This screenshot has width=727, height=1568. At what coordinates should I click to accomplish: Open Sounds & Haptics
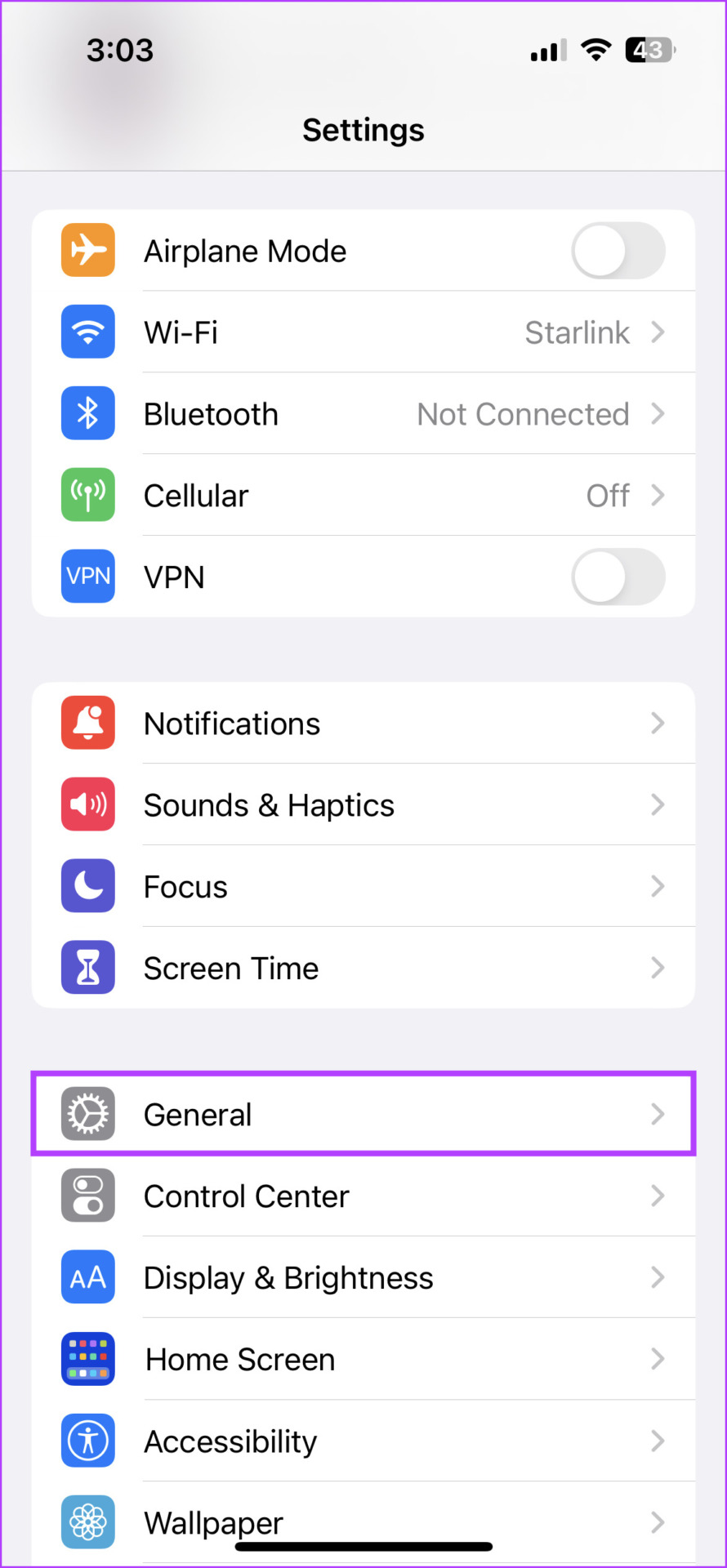(x=363, y=804)
